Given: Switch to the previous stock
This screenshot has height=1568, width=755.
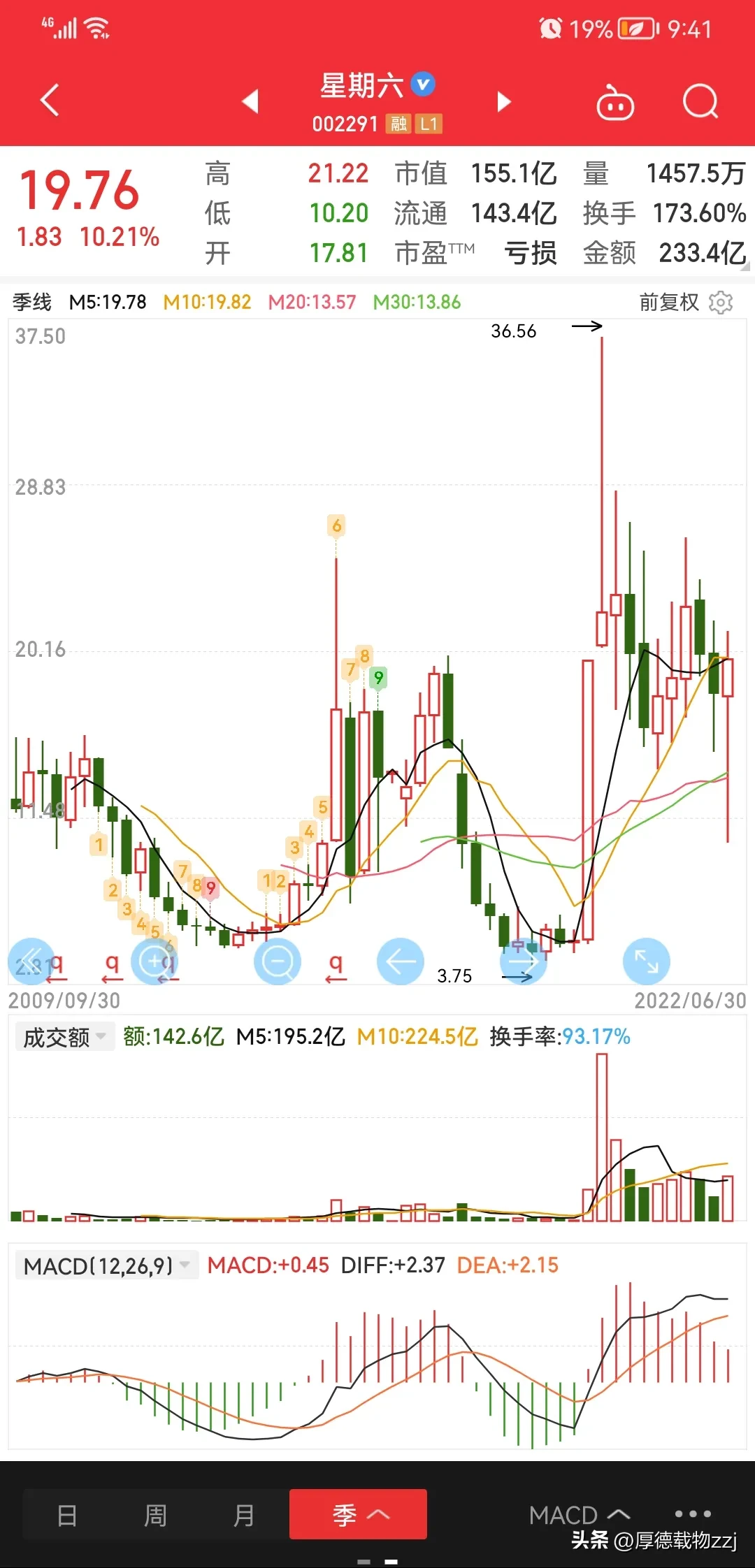Looking at the screenshot, I should 250,101.
